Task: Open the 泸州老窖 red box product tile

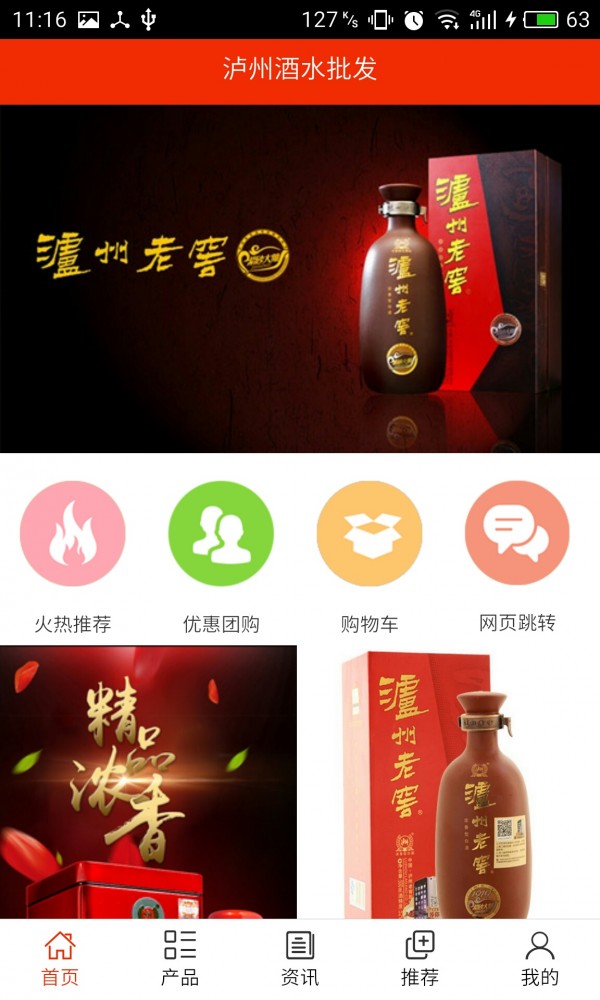Action: click(x=451, y=782)
